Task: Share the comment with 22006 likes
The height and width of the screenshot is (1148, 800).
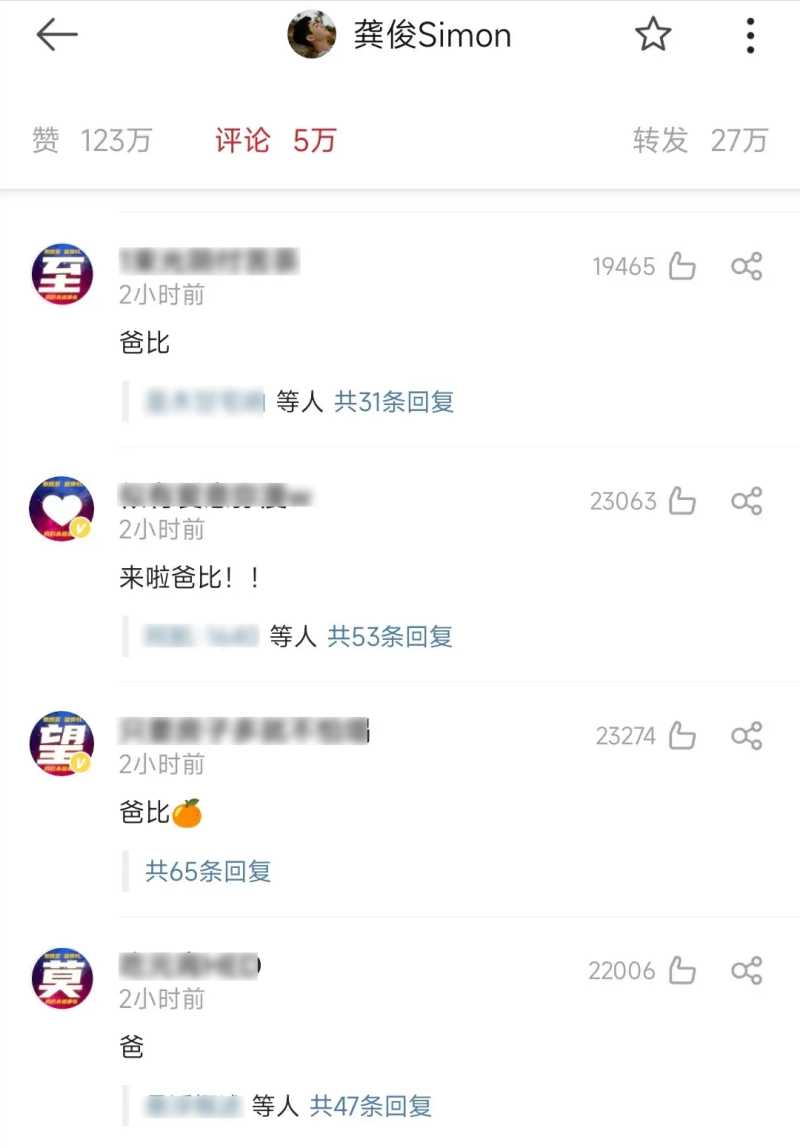Action: (747, 971)
